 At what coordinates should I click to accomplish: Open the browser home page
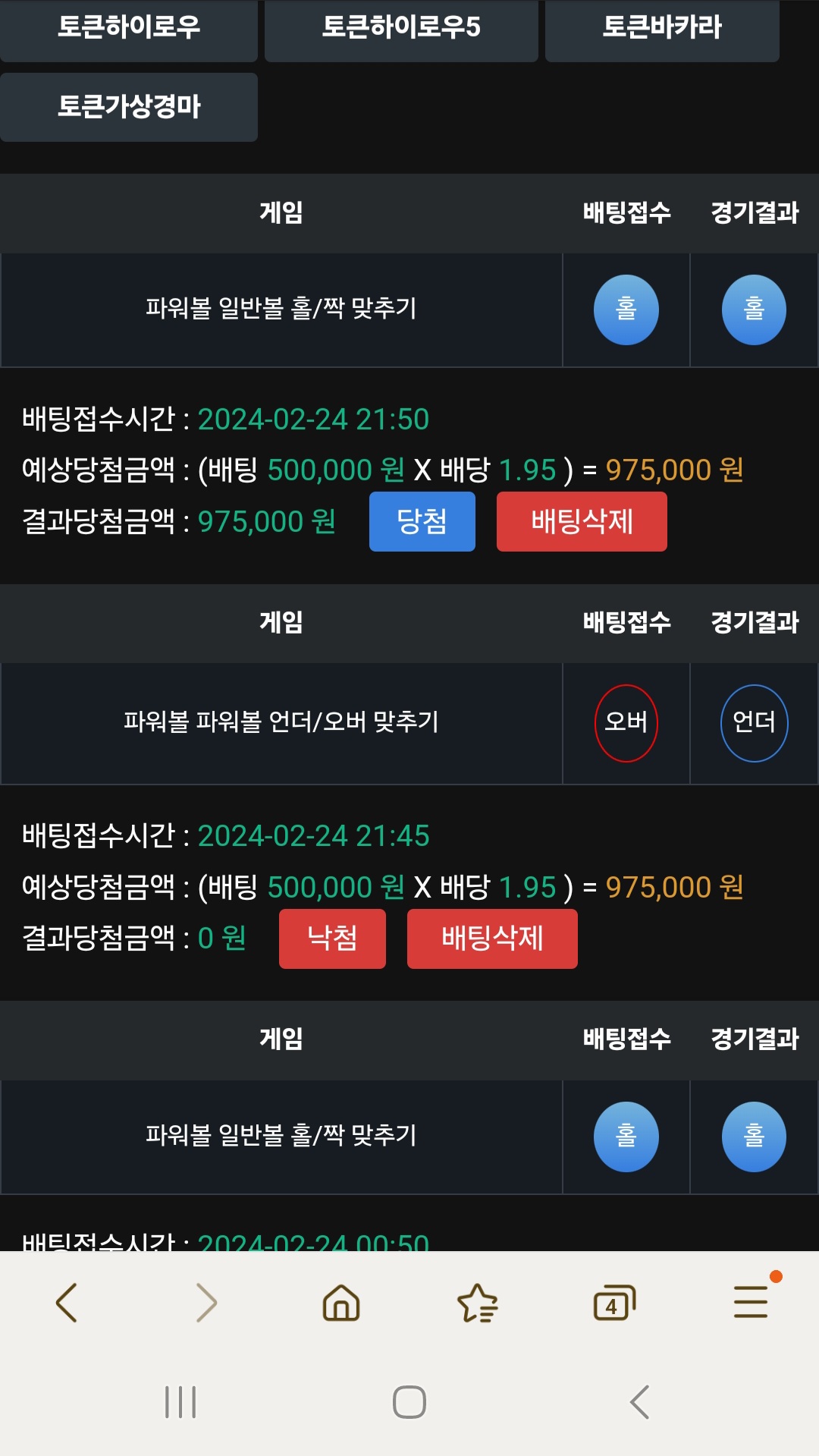(341, 1303)
